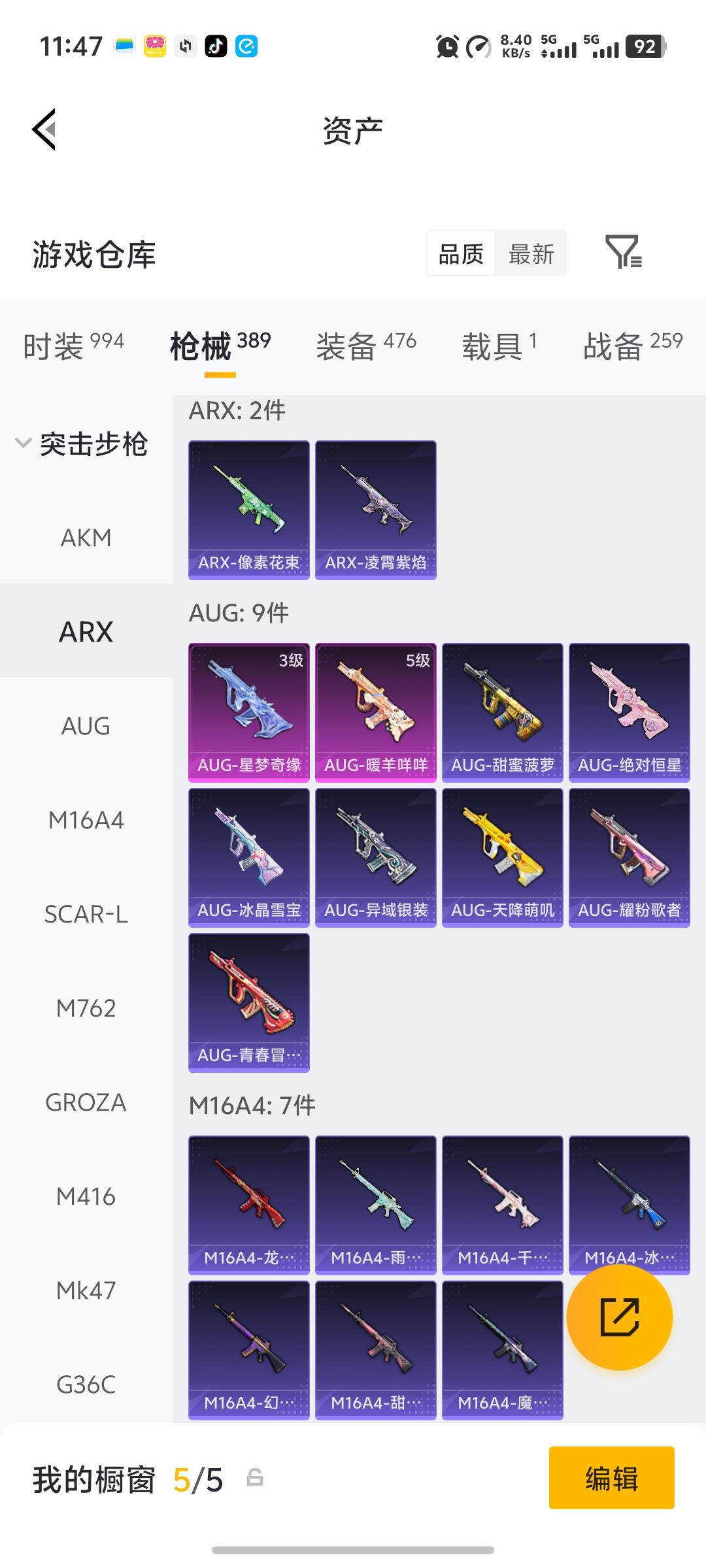Select SCAR-L in the weapon list
This screenshot has height=1568, width=706.
pos(86,914)
